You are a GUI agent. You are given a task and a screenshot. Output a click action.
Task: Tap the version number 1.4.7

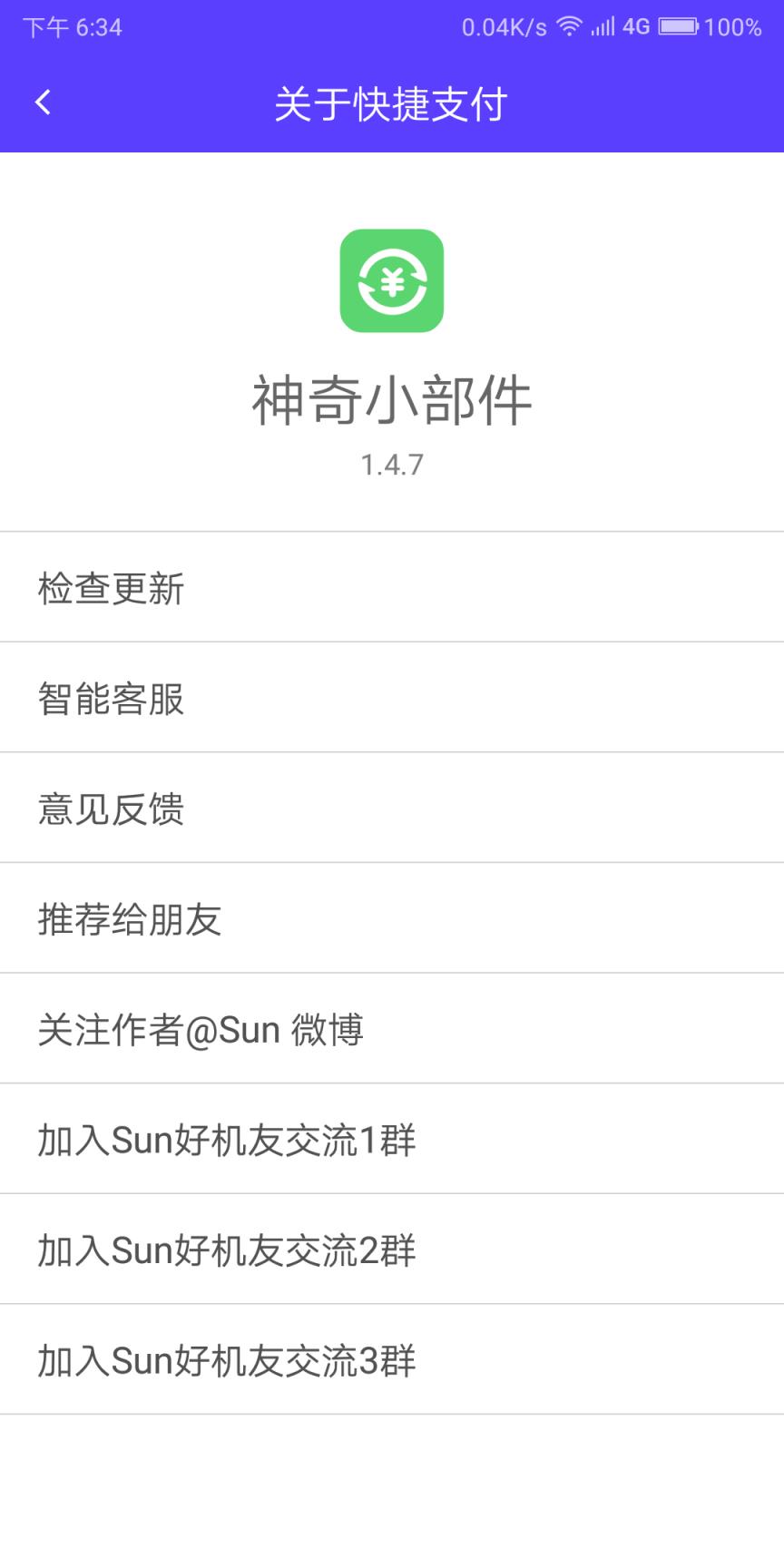coord(392,464)
